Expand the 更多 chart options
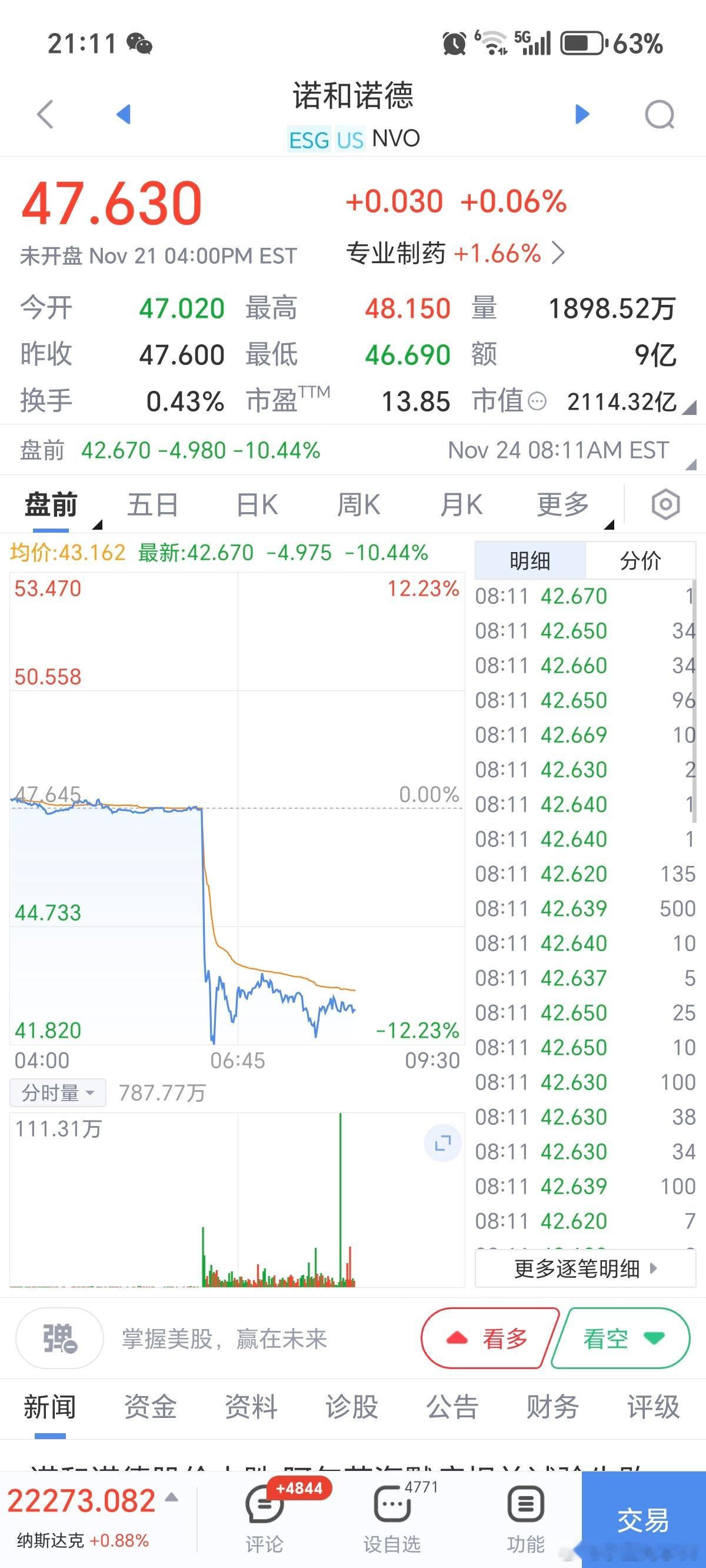This screenshot has height=1568, width=706. 564,504
